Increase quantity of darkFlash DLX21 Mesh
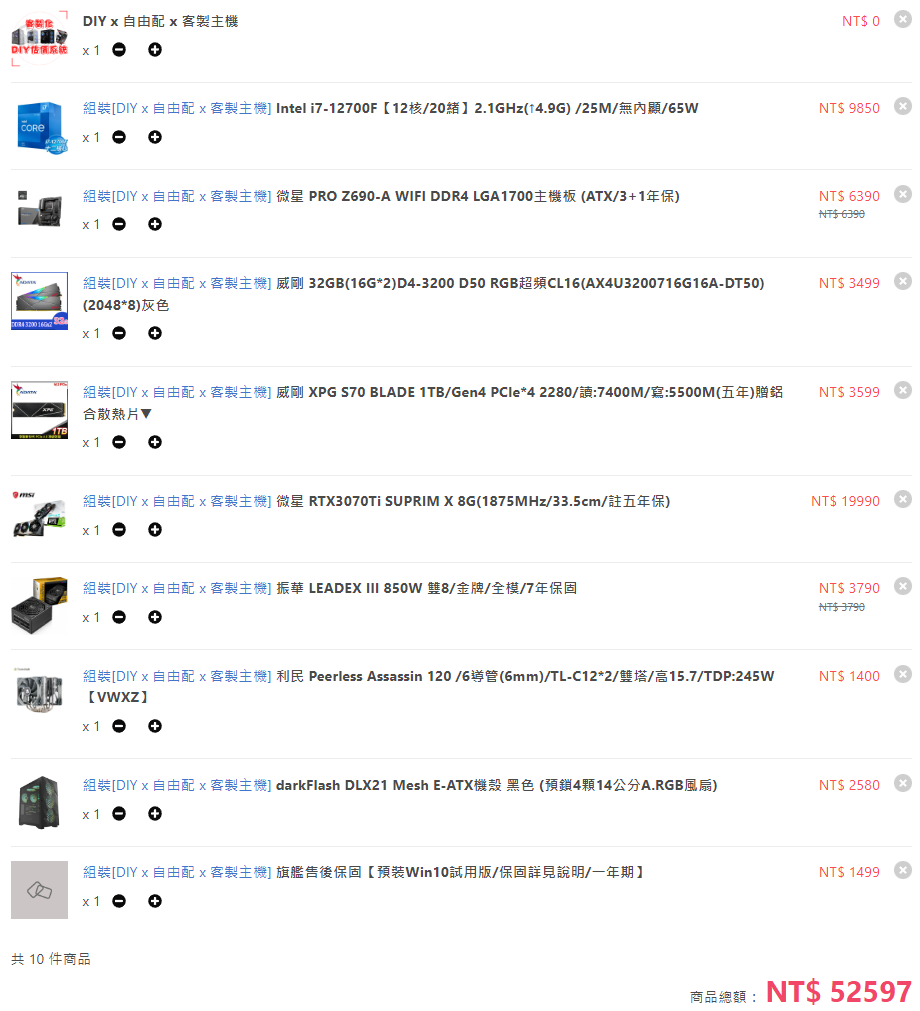This screenshot has width=920, height=1011. point(155,814)
